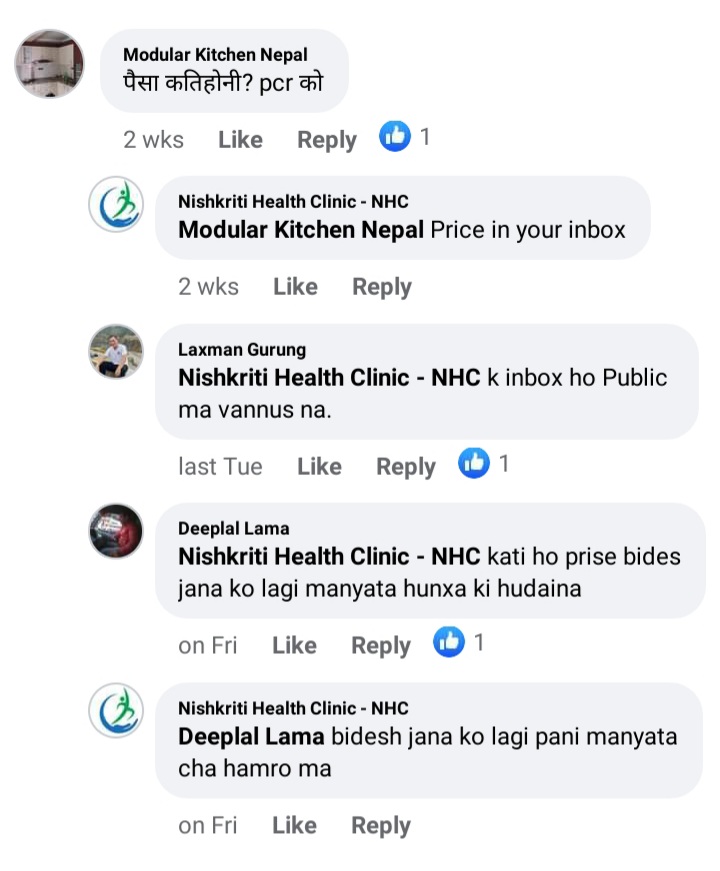
Task: Open Laxman Gurung's profile picture
Action: tap(116, 352)
